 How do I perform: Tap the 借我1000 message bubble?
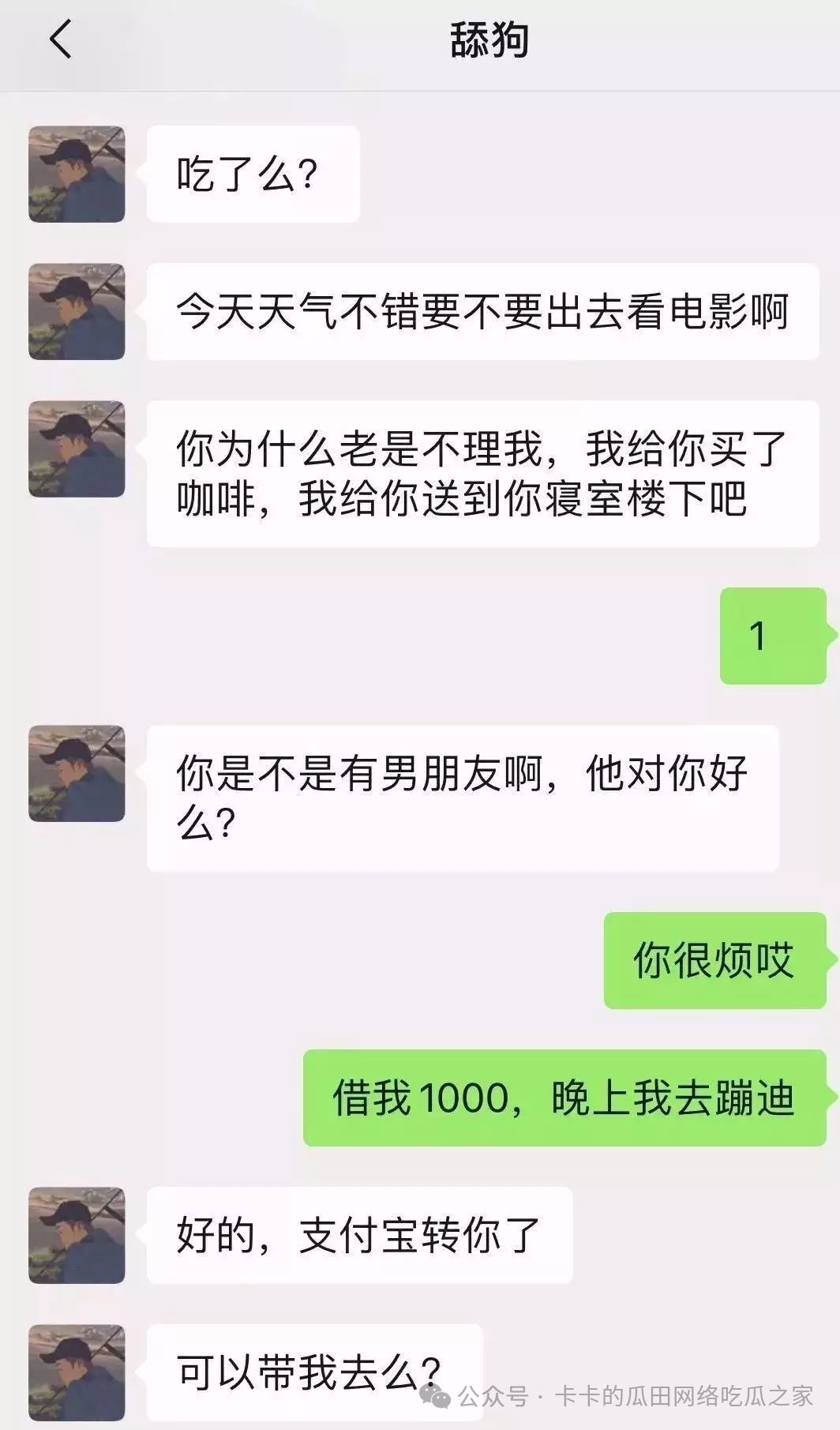(564, 1098)
